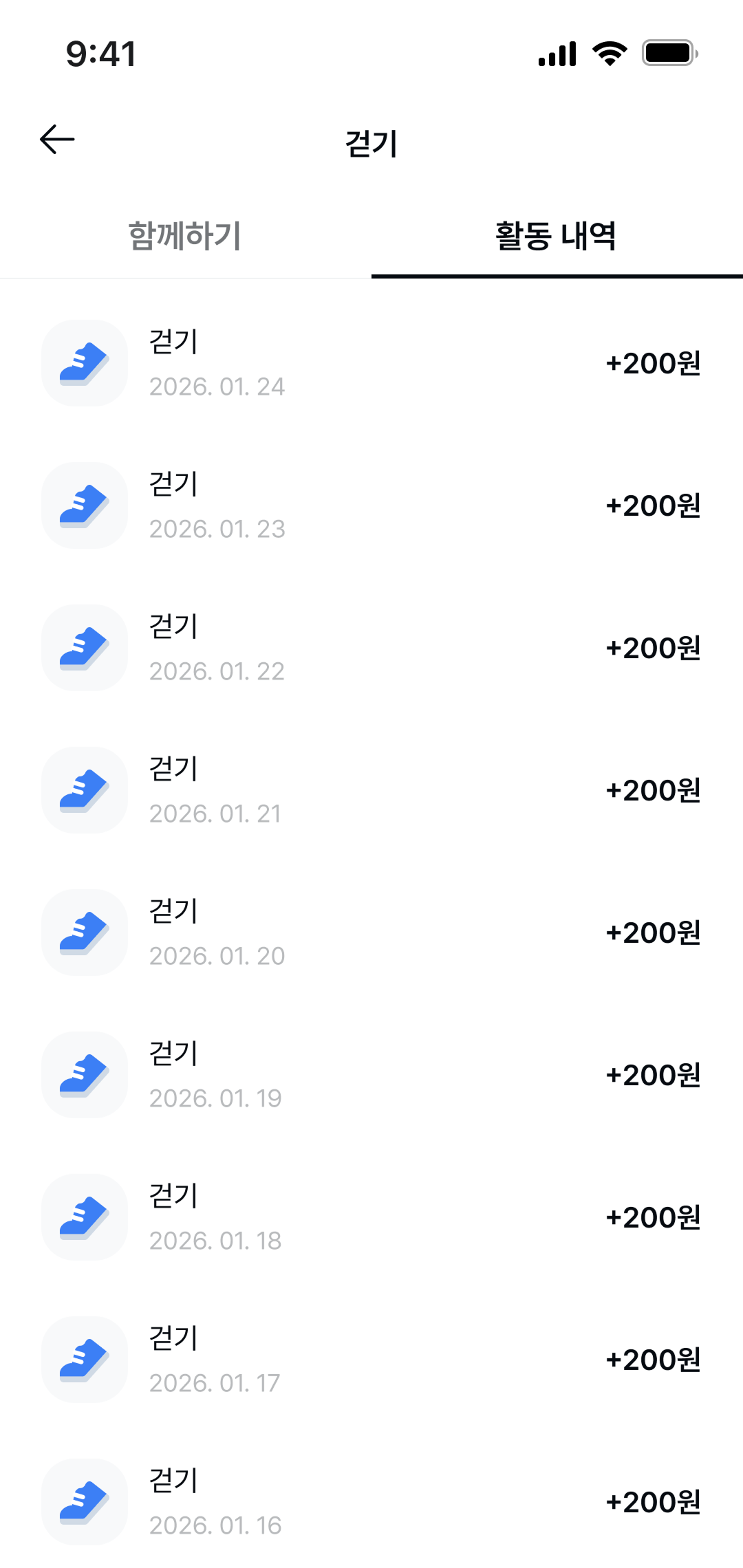
Task: Click the 걷기 title in the header
Action: click(371, 142)
